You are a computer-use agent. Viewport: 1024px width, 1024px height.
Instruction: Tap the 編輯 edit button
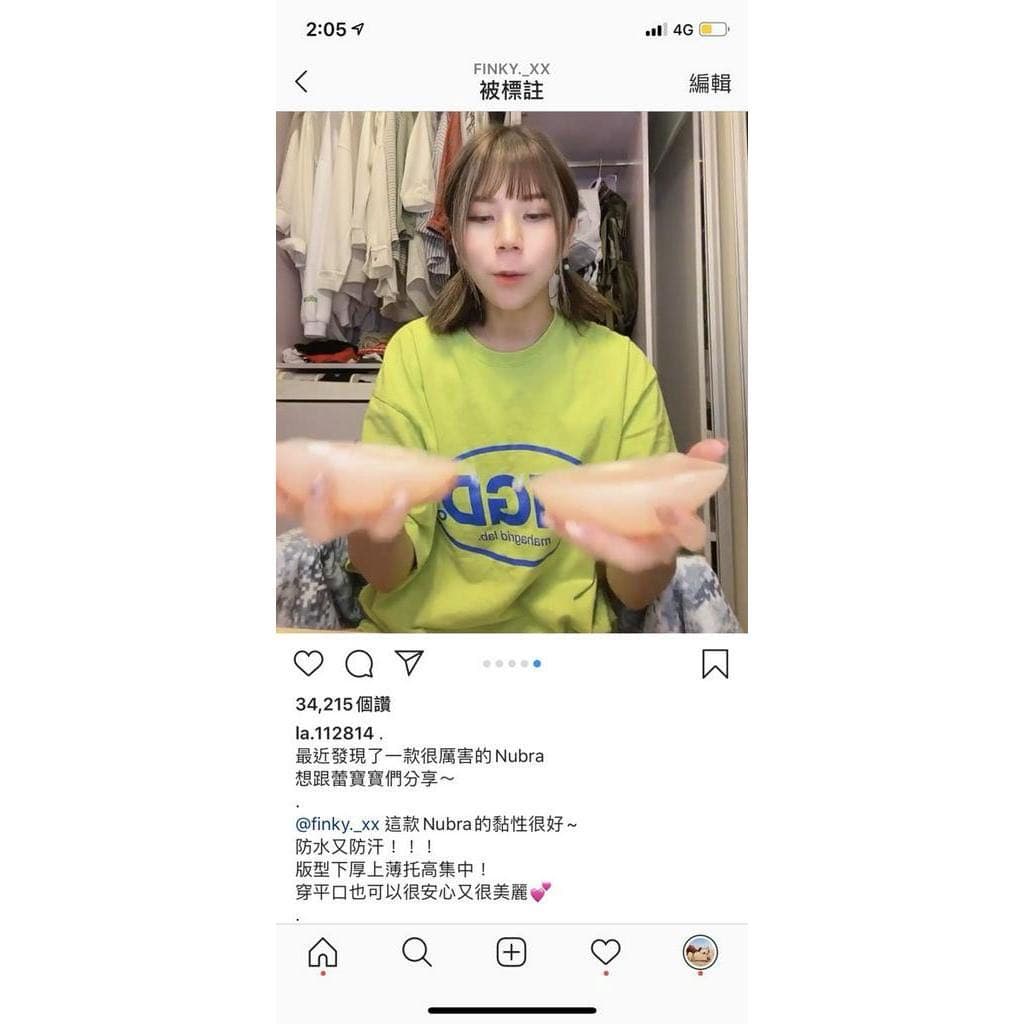[x=709, y=83]
